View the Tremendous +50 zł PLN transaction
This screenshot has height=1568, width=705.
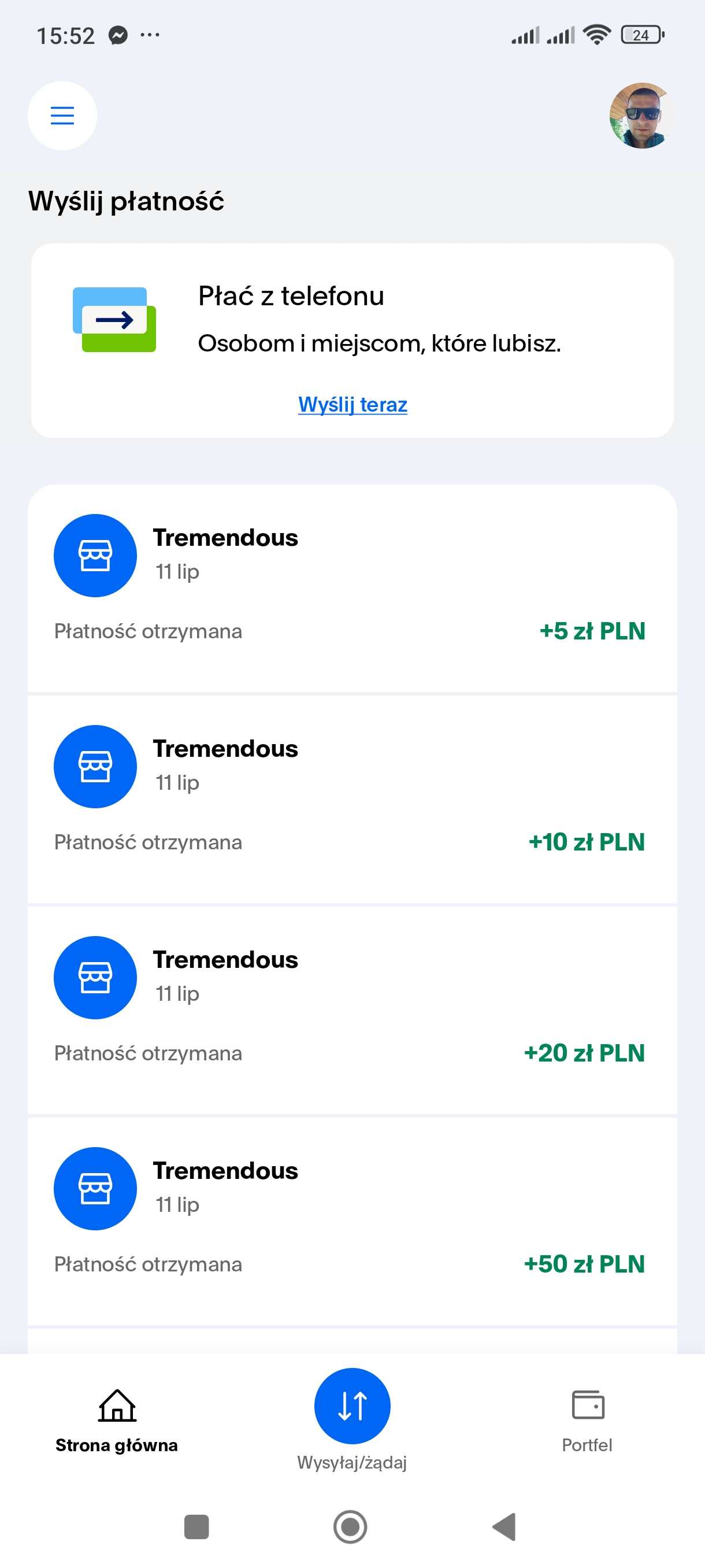pos(352,1221)
